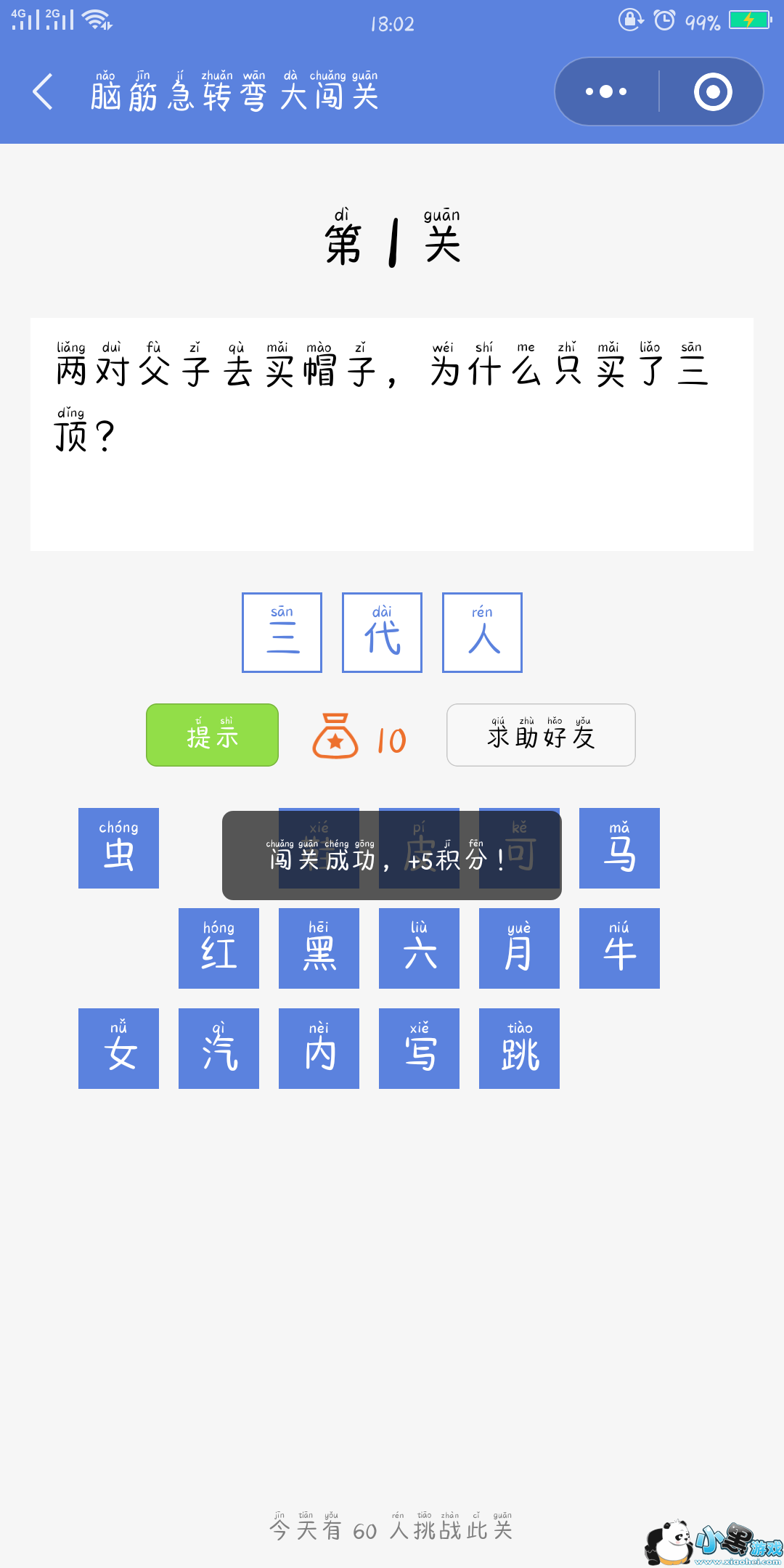Choose the 汽 character tile

(219, 1048)
